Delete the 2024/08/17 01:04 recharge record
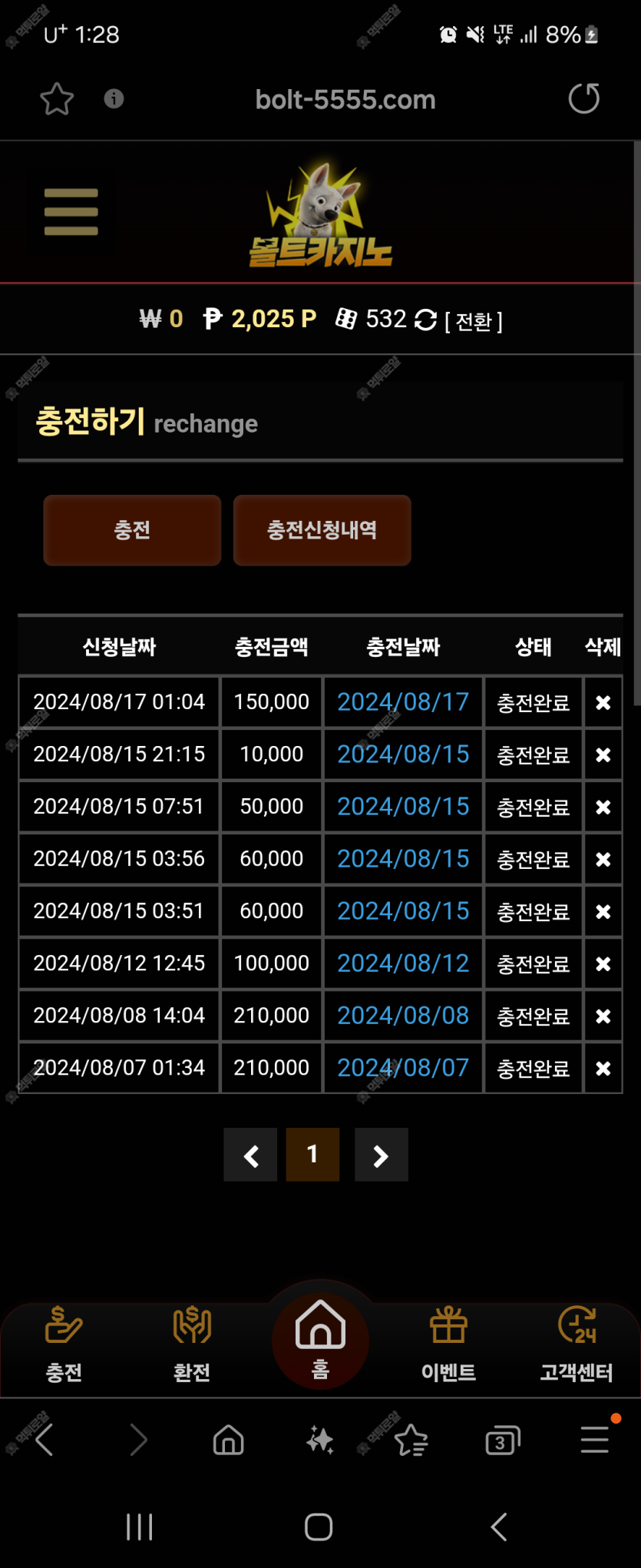The image size is (641, 1568). tap(603, 702)
